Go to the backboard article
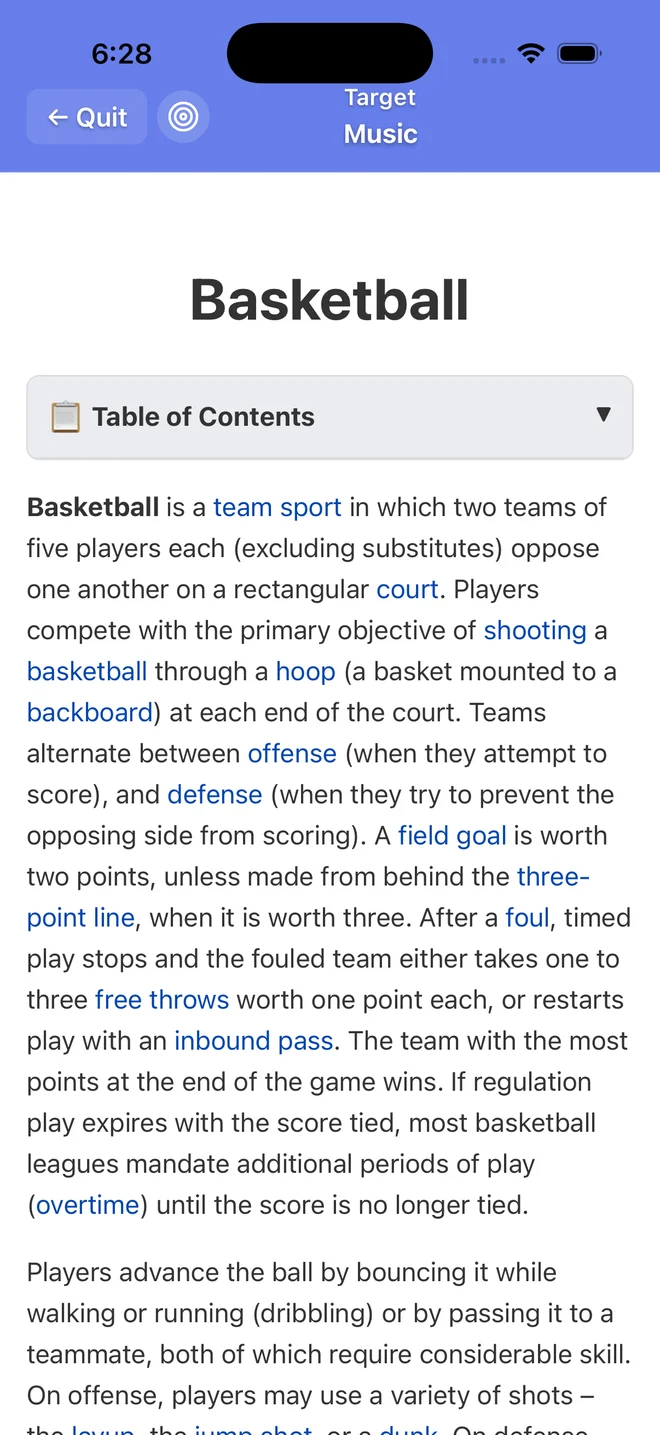The image size is (660, 1435). click(x=90, y=712)
